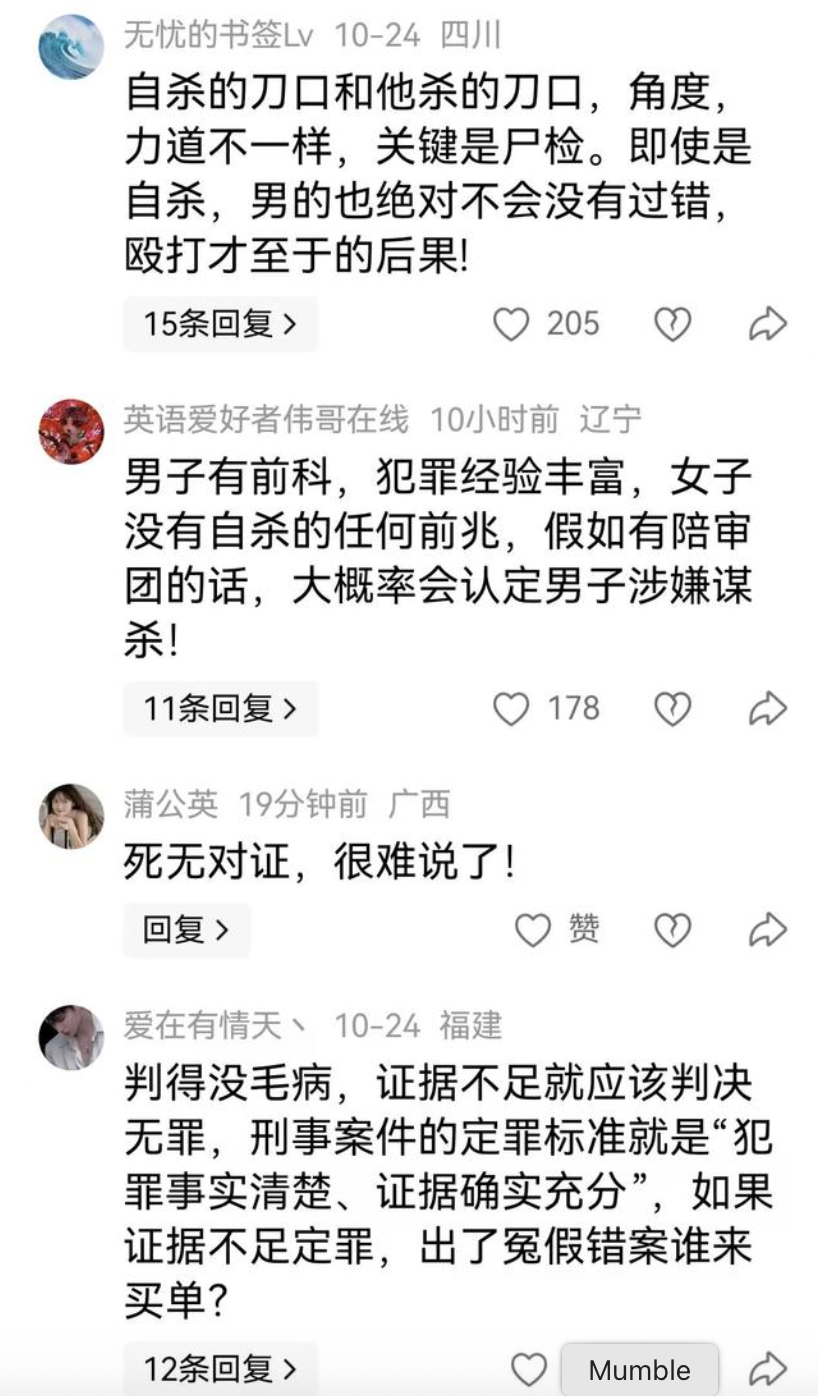The width and height of the screenshot is (818, 1396).
Task: Open 无忧的书签Lv's profile avatar
Action: click(x=71, y=47)
